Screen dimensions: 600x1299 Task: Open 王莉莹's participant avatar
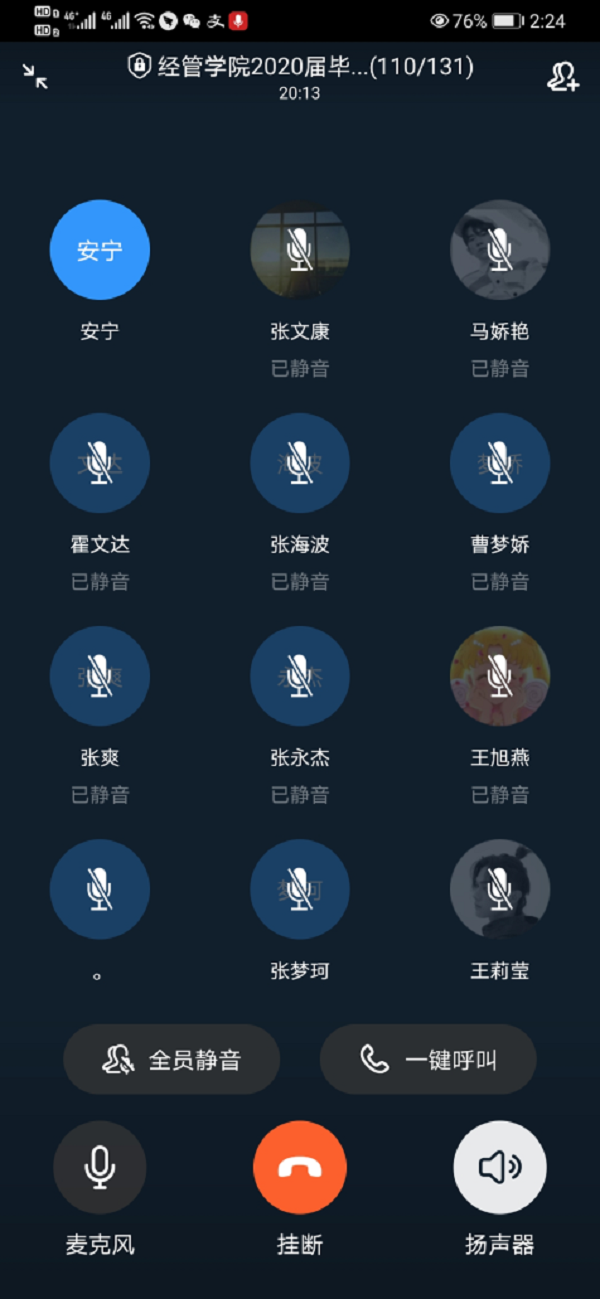click(x=500, y=889)
